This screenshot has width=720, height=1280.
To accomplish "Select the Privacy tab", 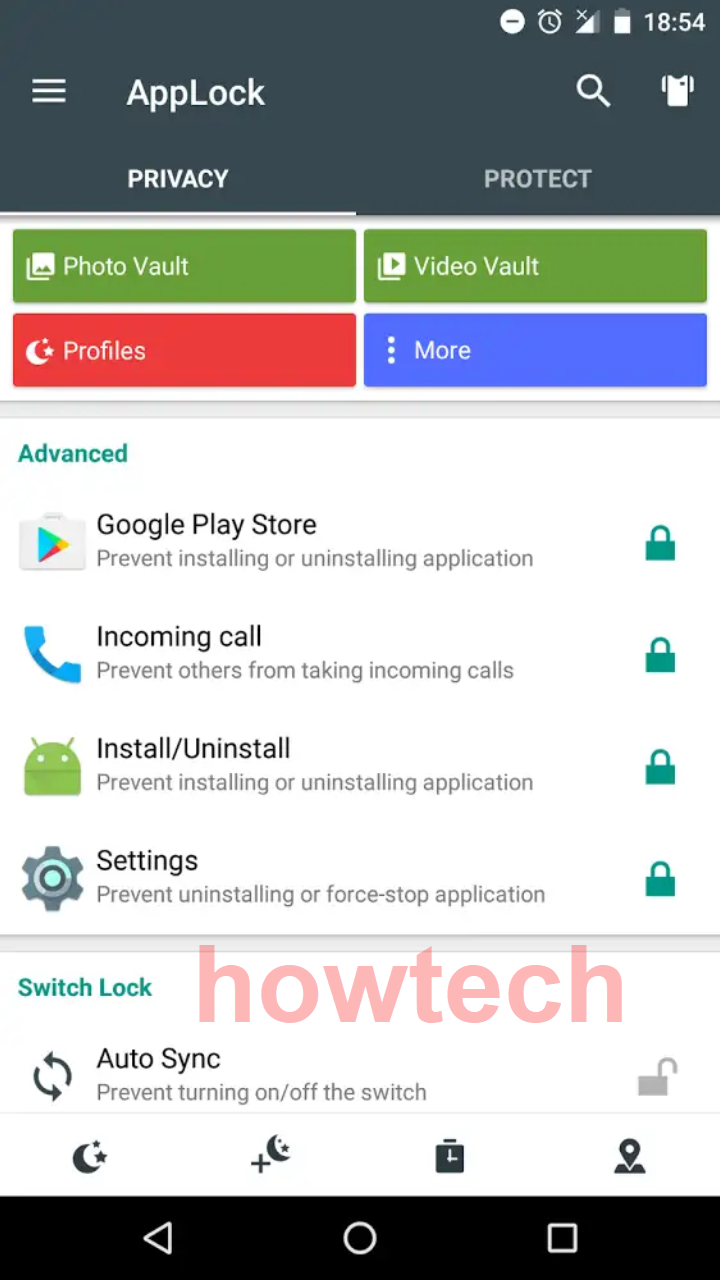I will point(178,179).
